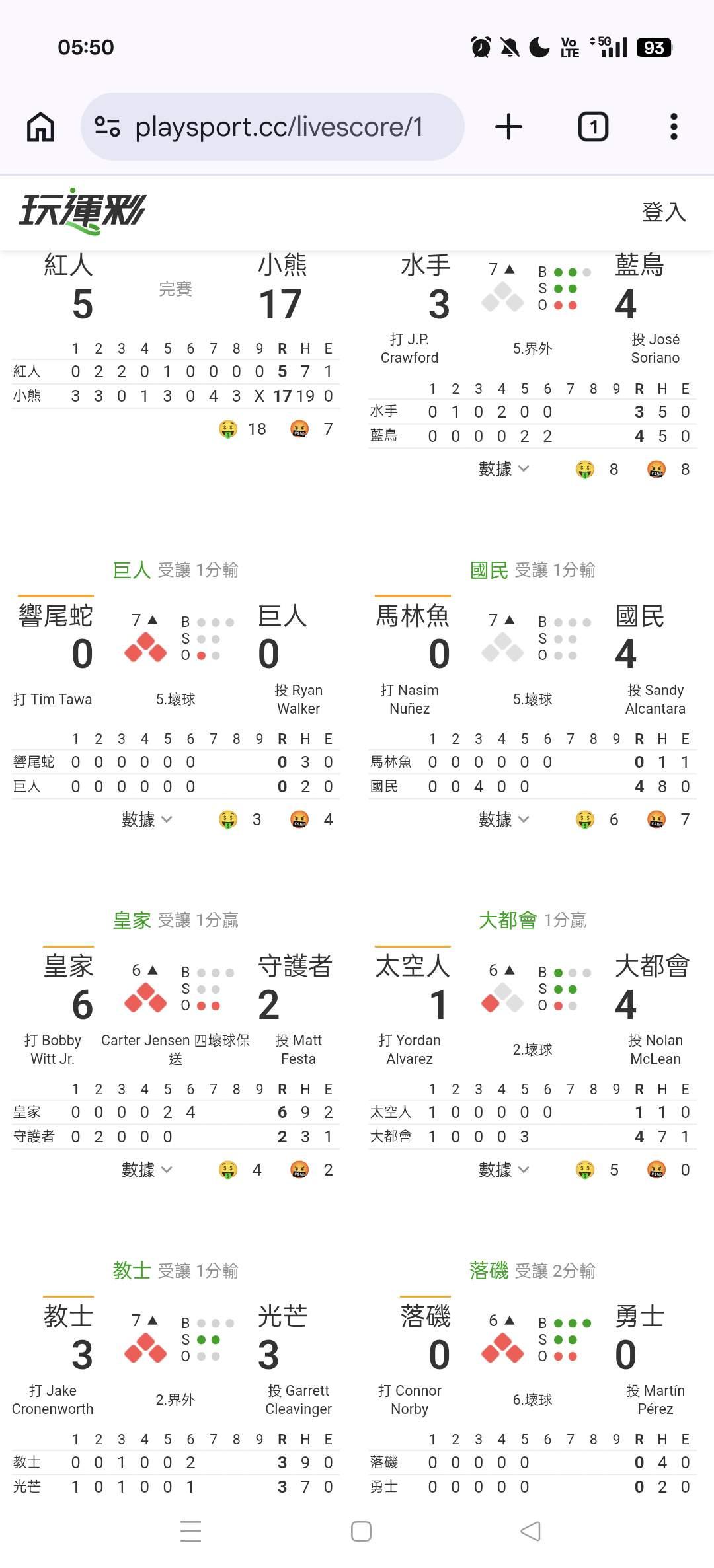Viewport: 714px width, 1568px height.
Task: Expand 數據 for the 水手 vs 藍鳥 game
Action: coord(504,469)
